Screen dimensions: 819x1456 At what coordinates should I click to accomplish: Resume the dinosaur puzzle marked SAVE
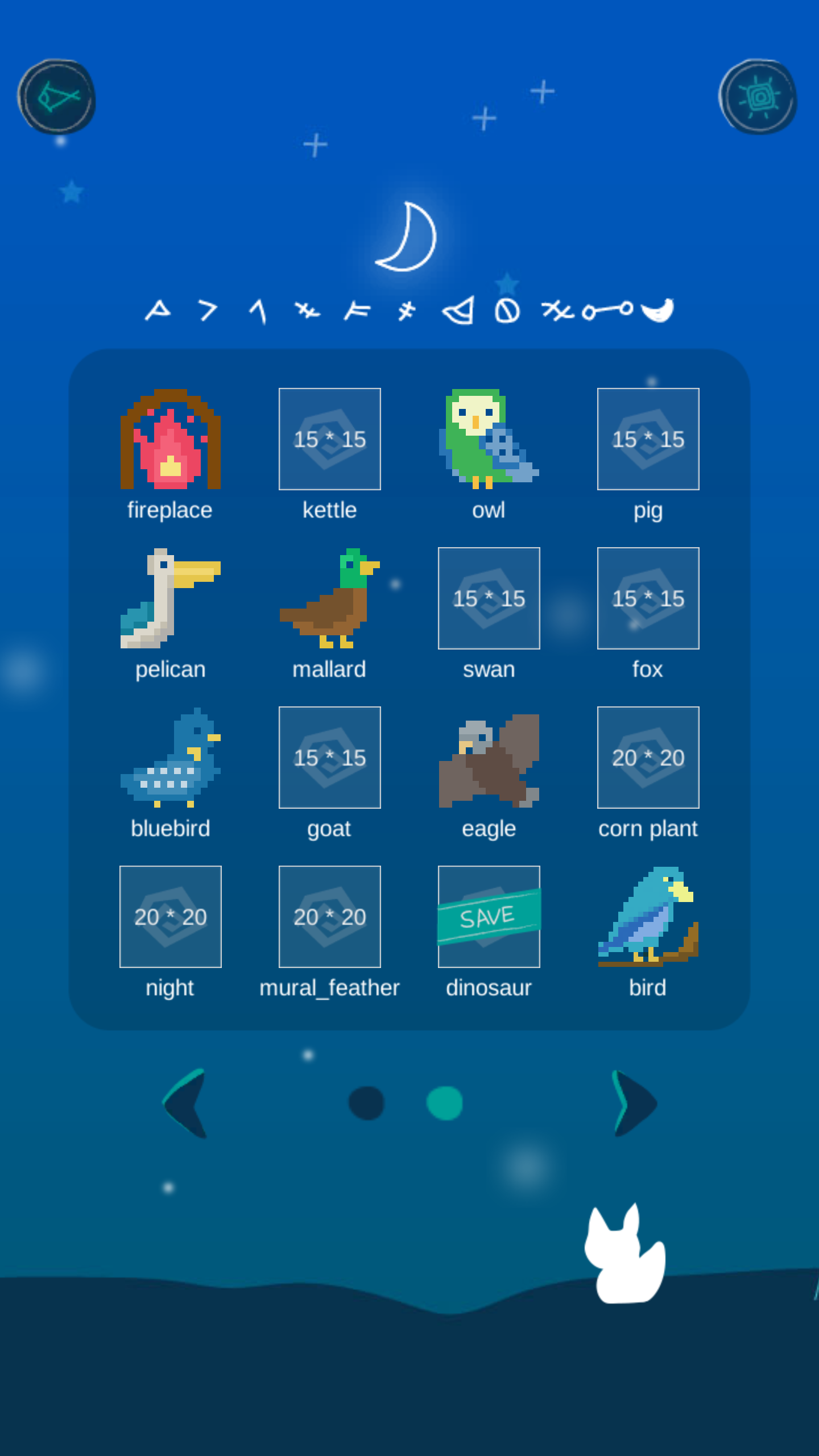click(x=489, y=917)
